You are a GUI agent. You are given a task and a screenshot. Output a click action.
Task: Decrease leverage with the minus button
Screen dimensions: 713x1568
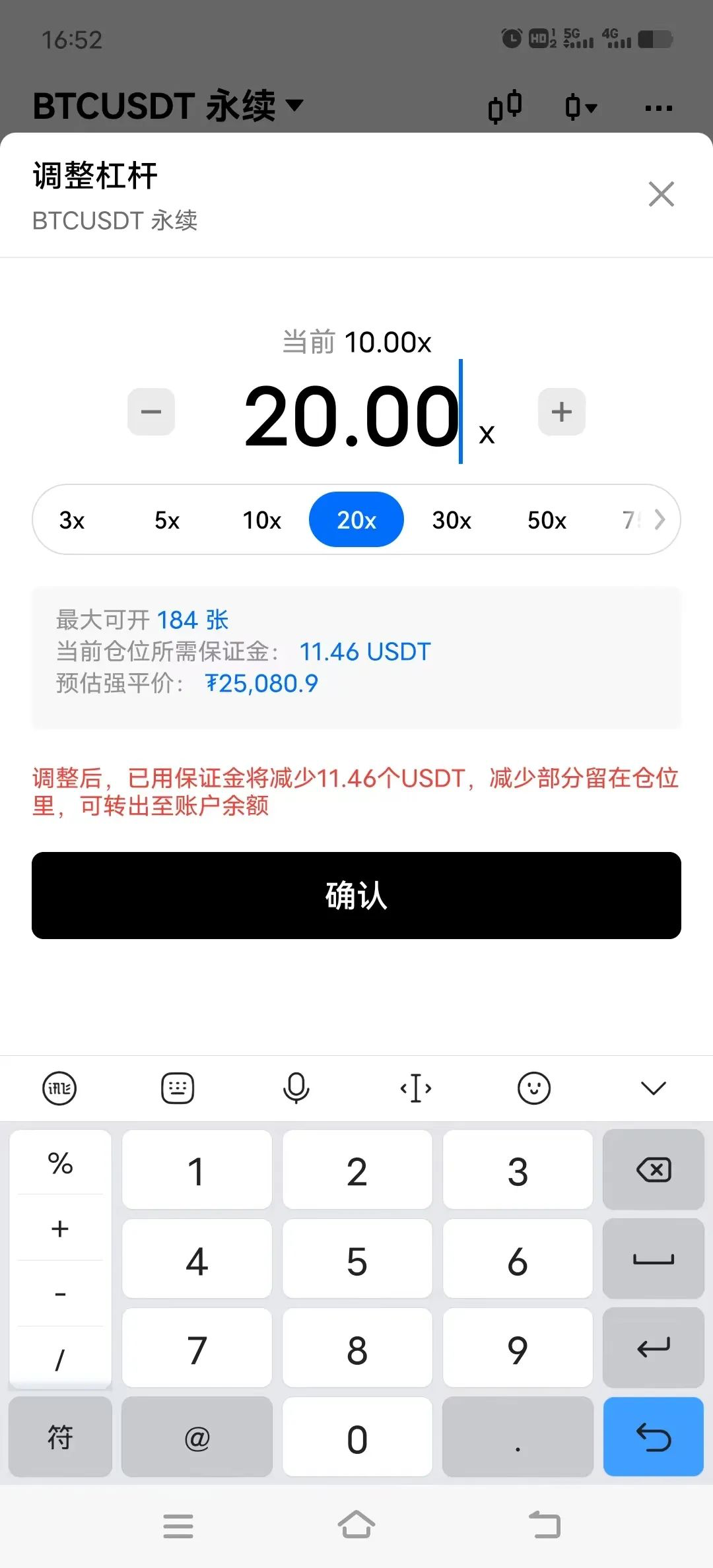pyautogui.click(x=151, y=412)
